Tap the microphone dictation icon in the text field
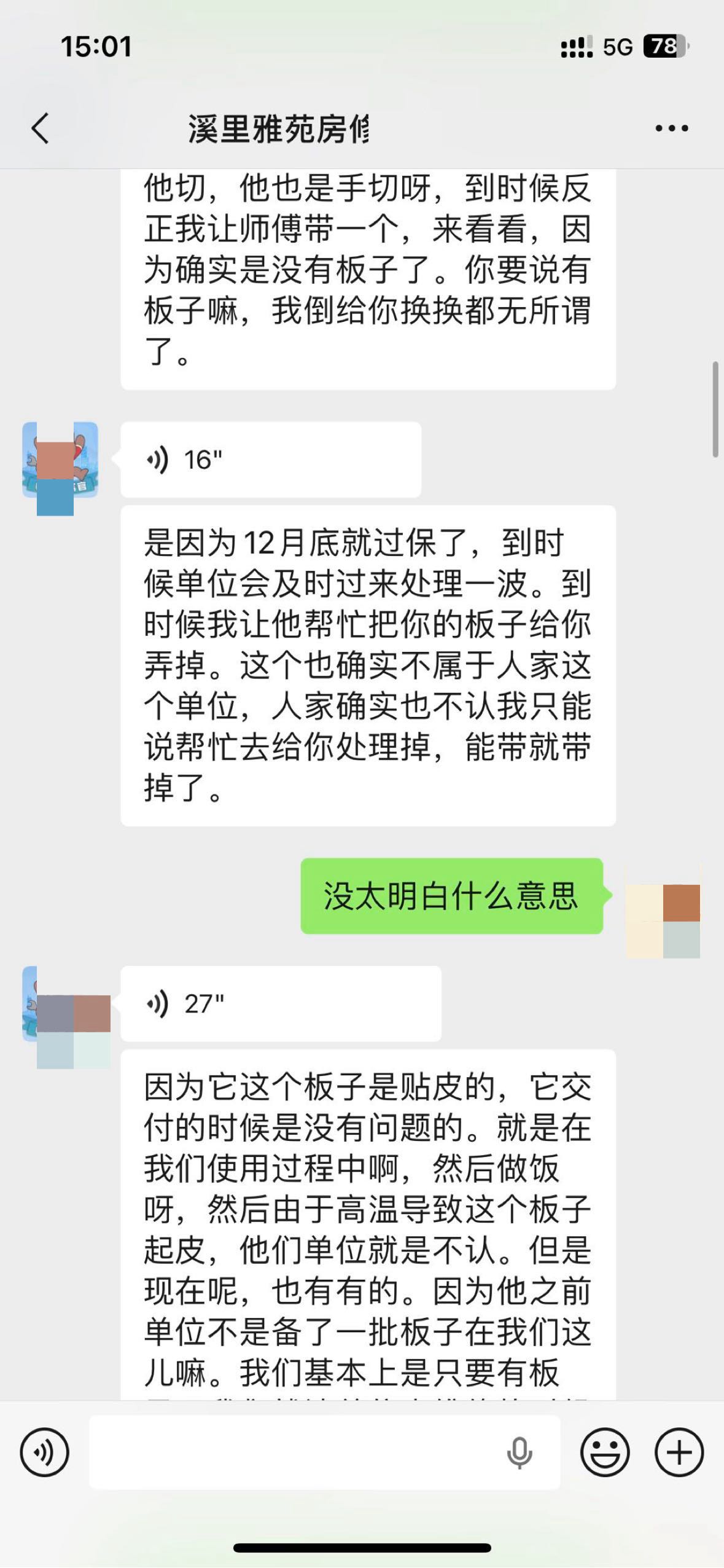This screenshot has height=1568, width=724. coord(520,1452)
